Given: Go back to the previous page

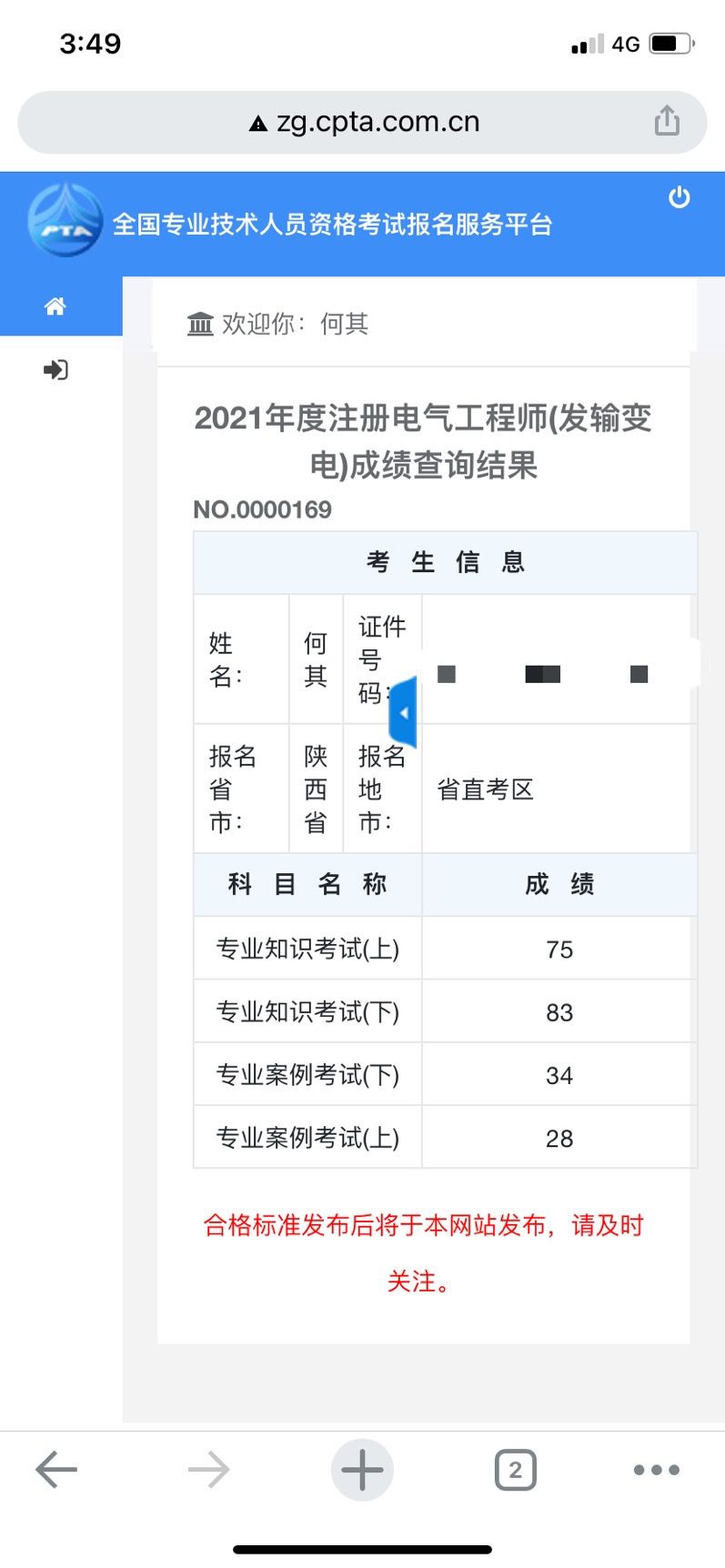Looking at the screenshot, I should click(56, 1469).
